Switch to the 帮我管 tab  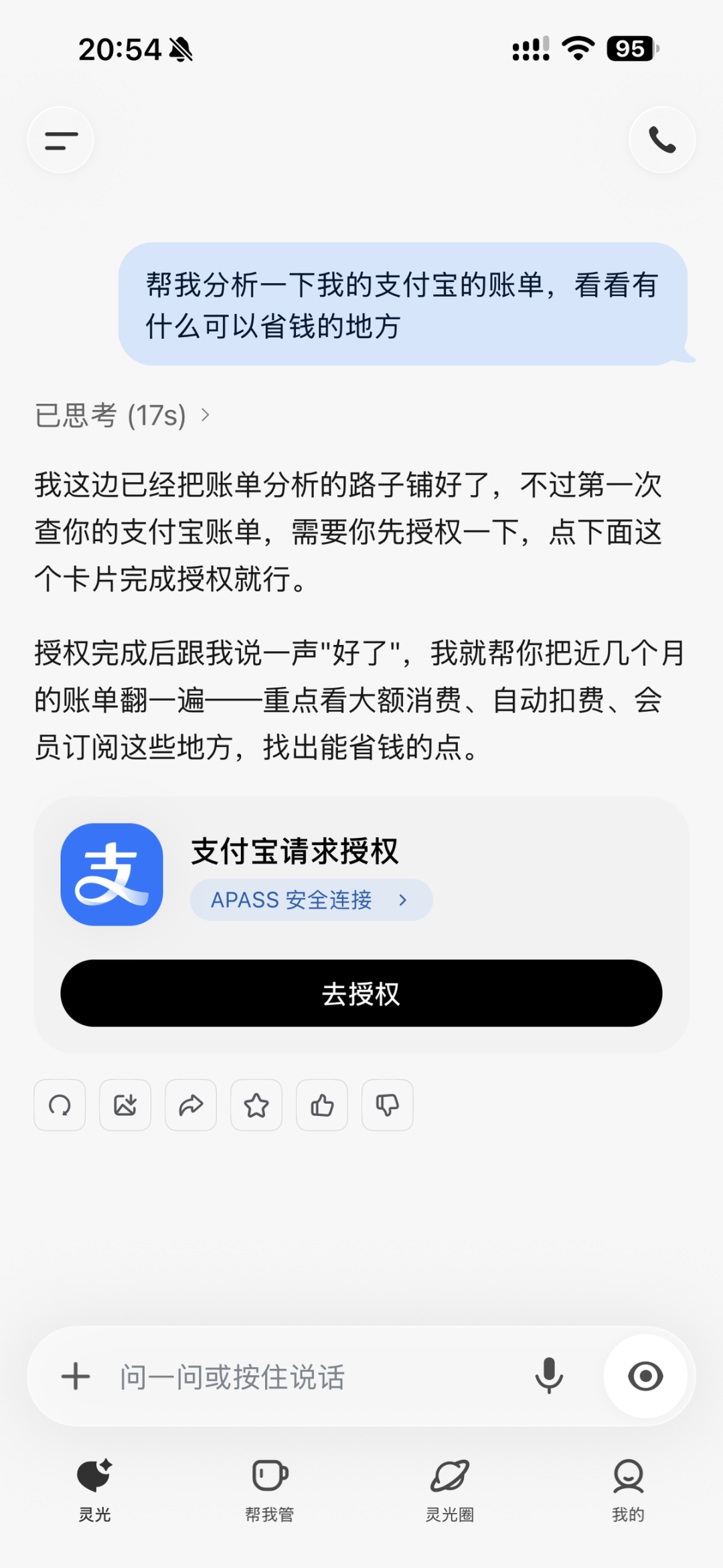[x=270, y=1488]
